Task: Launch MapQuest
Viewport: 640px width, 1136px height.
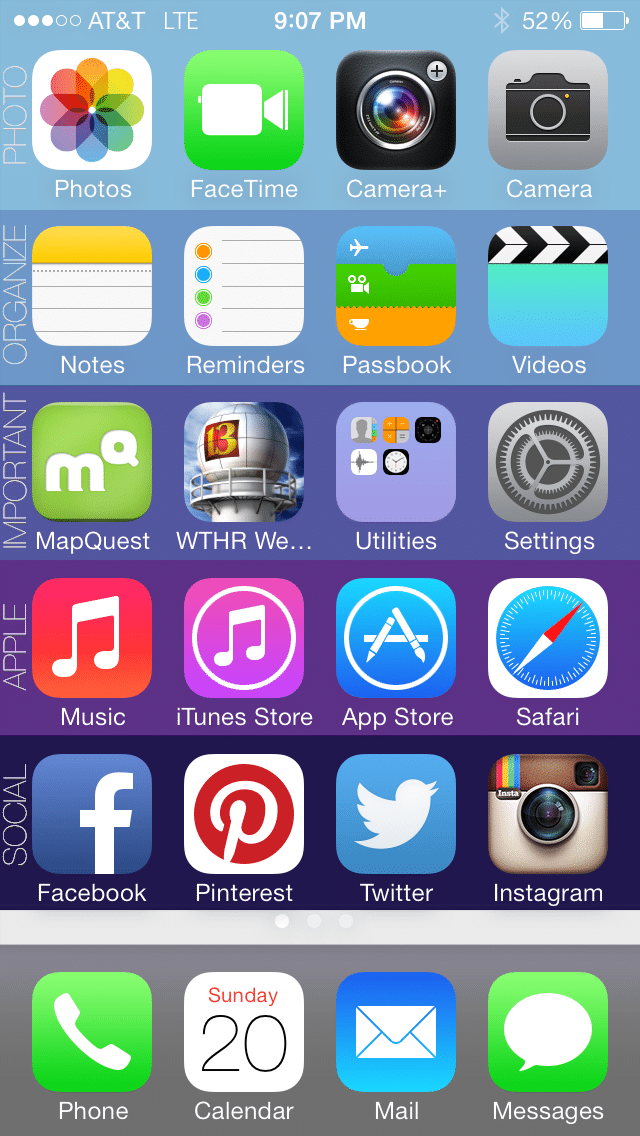Action: point(92,462)
